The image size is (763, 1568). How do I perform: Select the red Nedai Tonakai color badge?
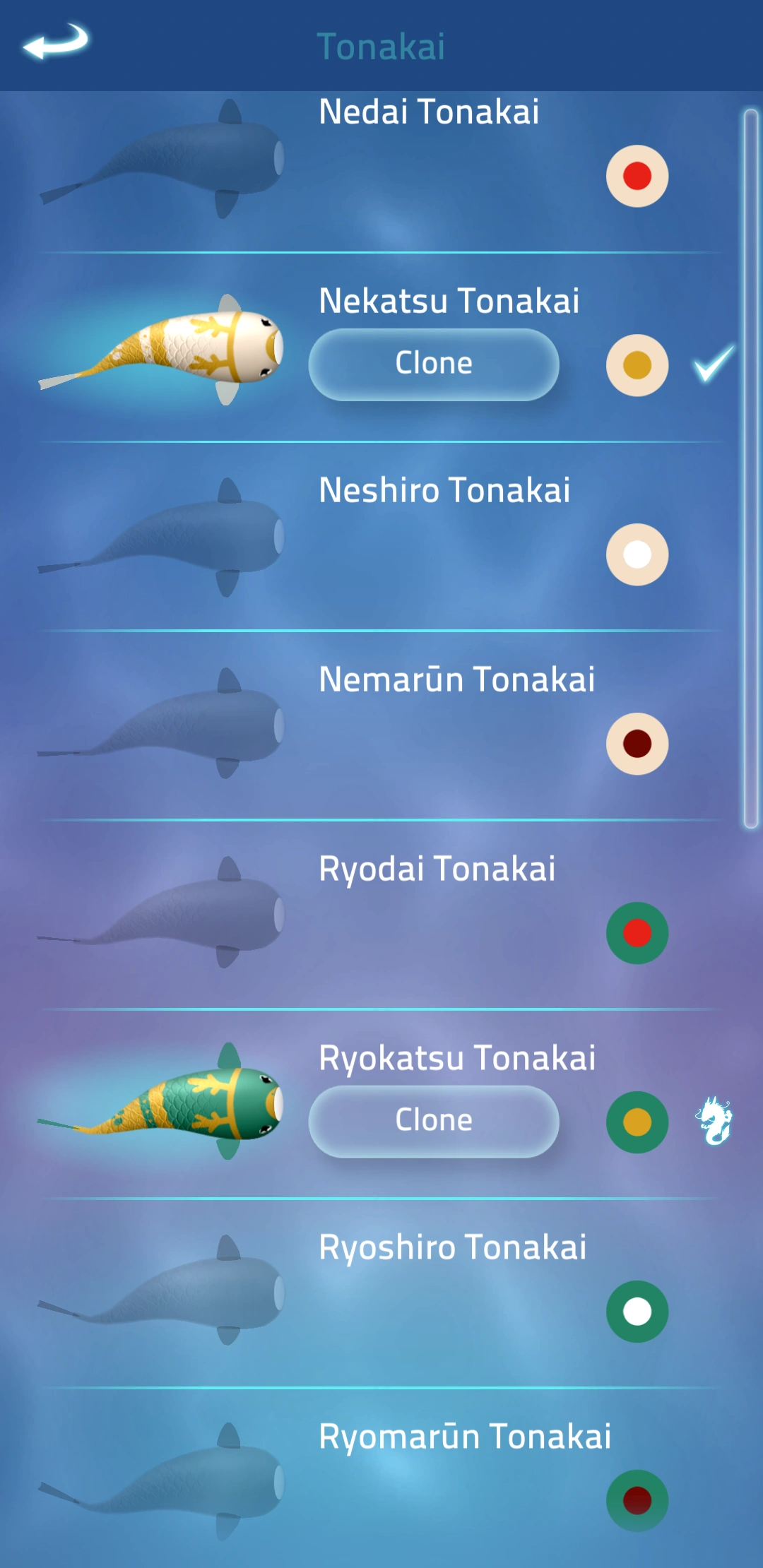[x=637, y=176]
